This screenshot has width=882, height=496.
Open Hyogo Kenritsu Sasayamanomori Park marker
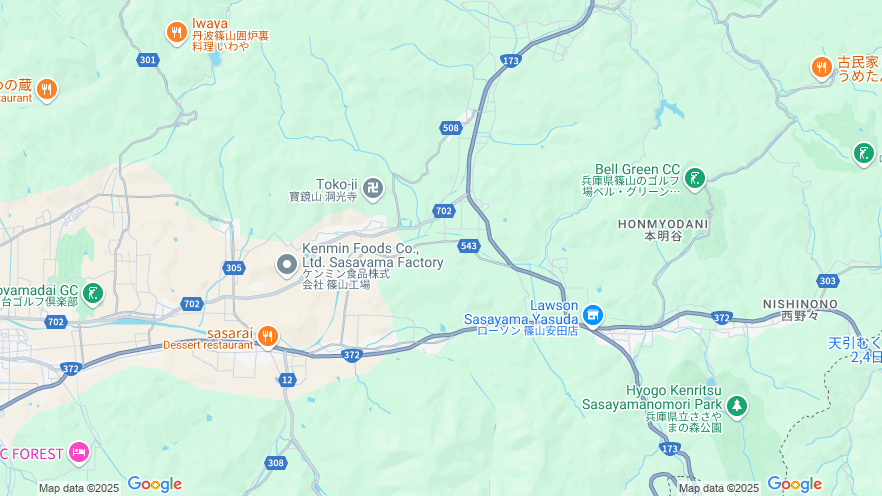tap(737, 405)
